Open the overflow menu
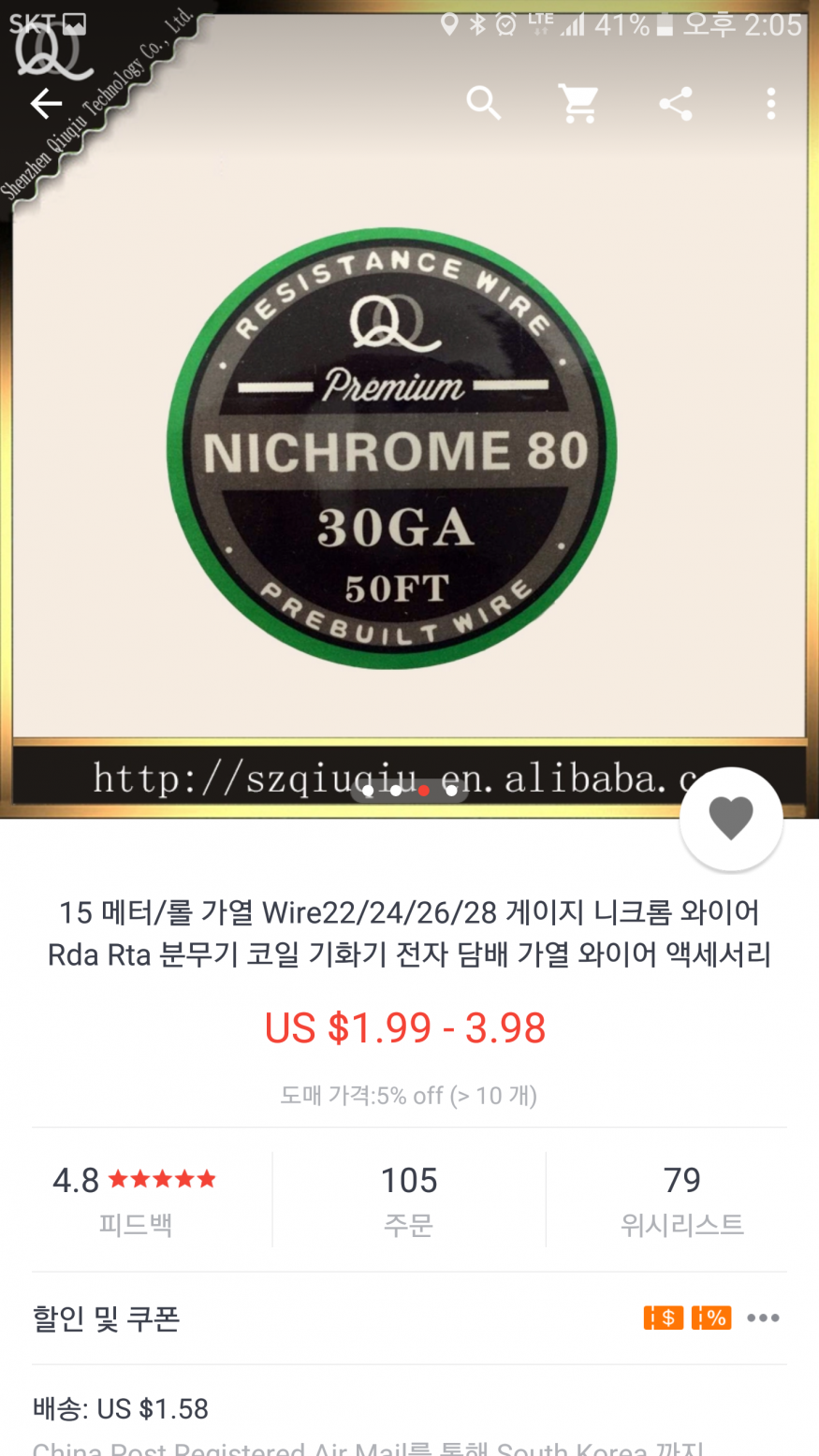This screenshot has width=819, height=1456. pos(770,103)
